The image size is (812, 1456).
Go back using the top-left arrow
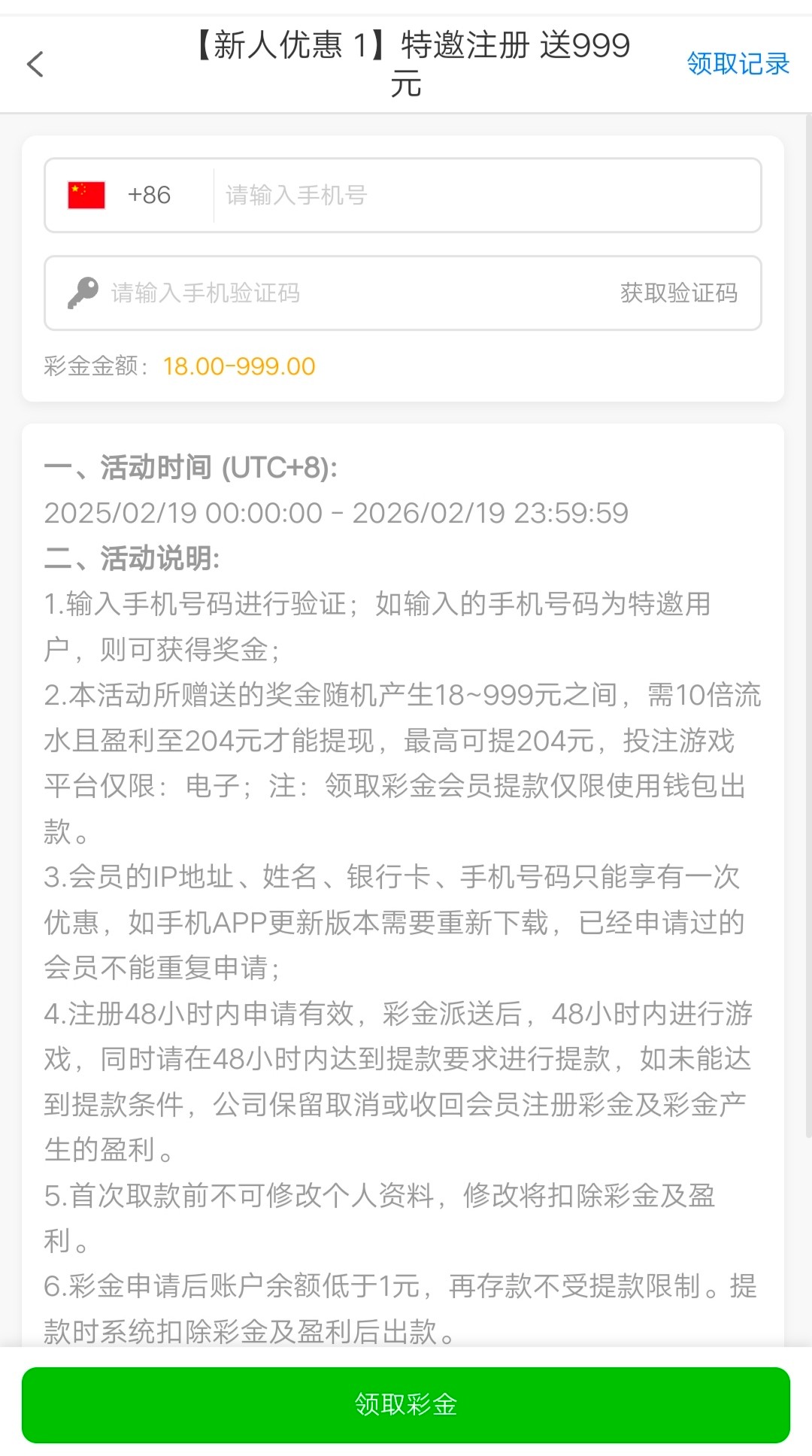pos(35,64)
